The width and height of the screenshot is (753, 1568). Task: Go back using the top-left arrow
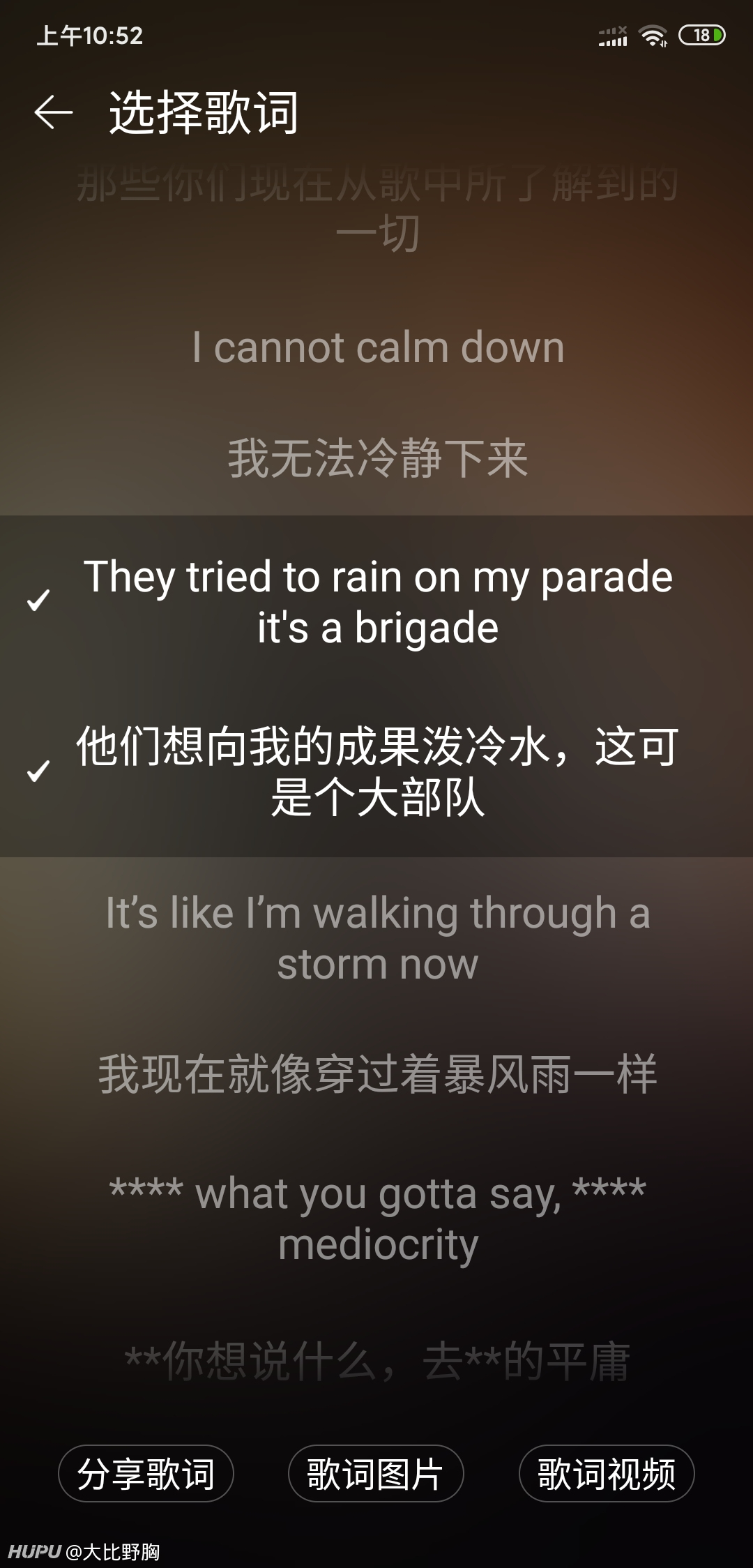click(54, 112)
